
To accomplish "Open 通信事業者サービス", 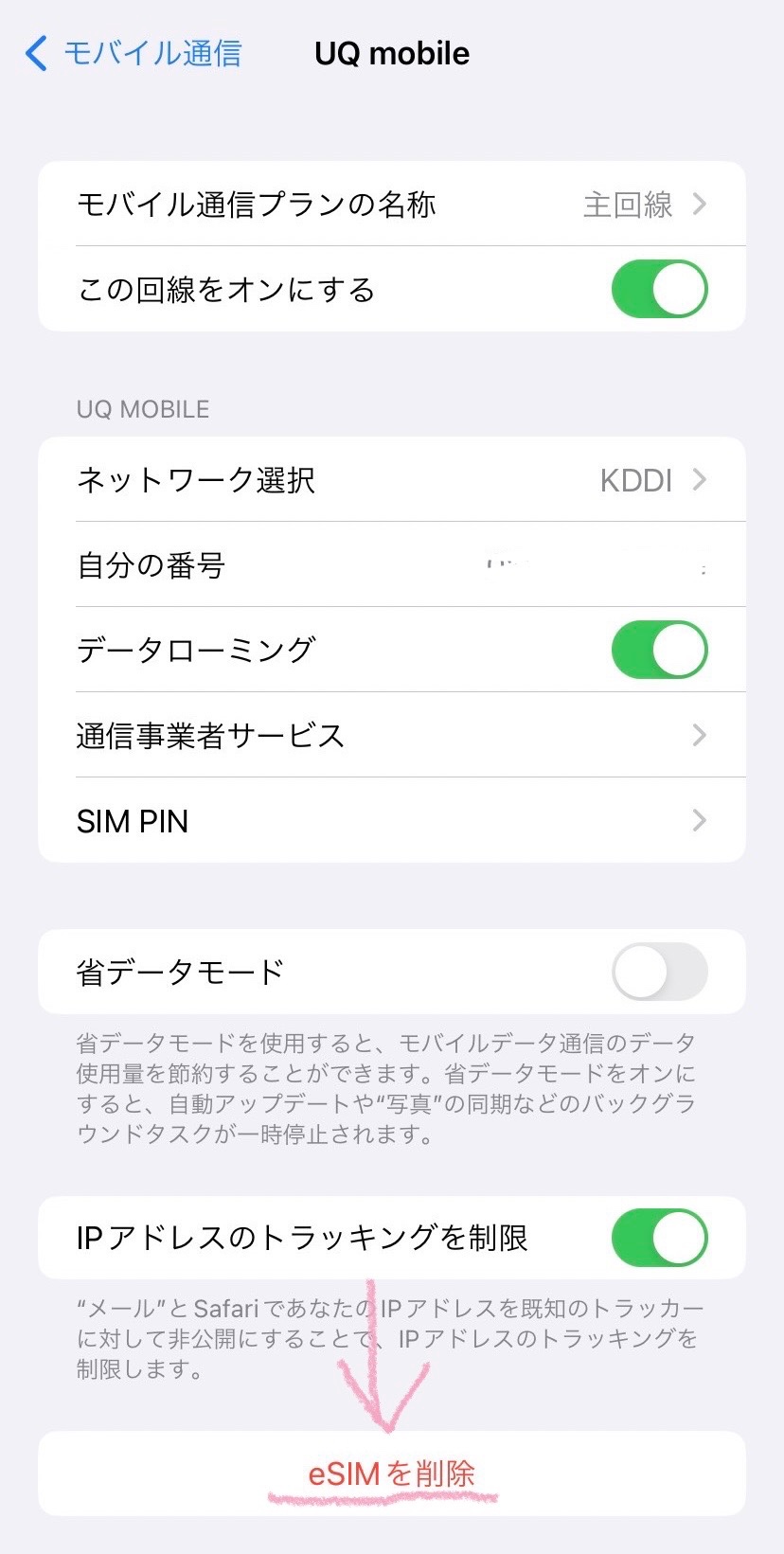I will click(391, 736).
